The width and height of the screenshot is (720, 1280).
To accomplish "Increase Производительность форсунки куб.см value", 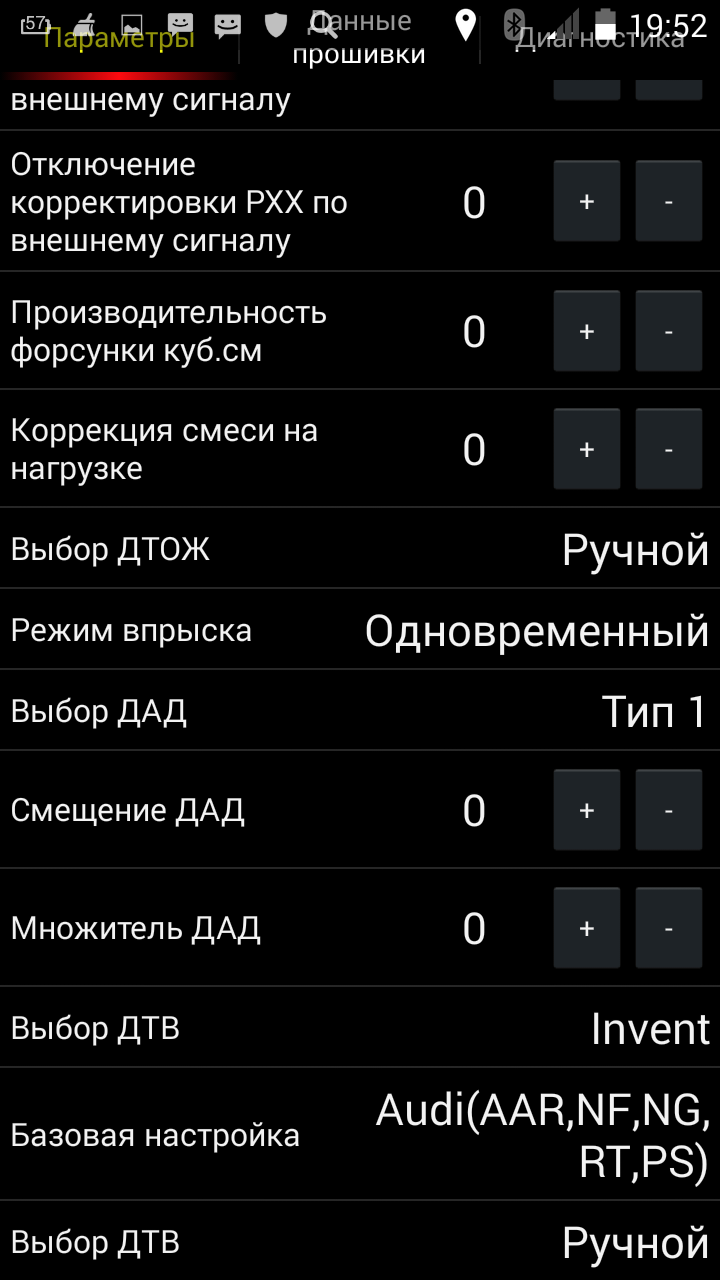I will pyautogui.click(x=587, y=331).
